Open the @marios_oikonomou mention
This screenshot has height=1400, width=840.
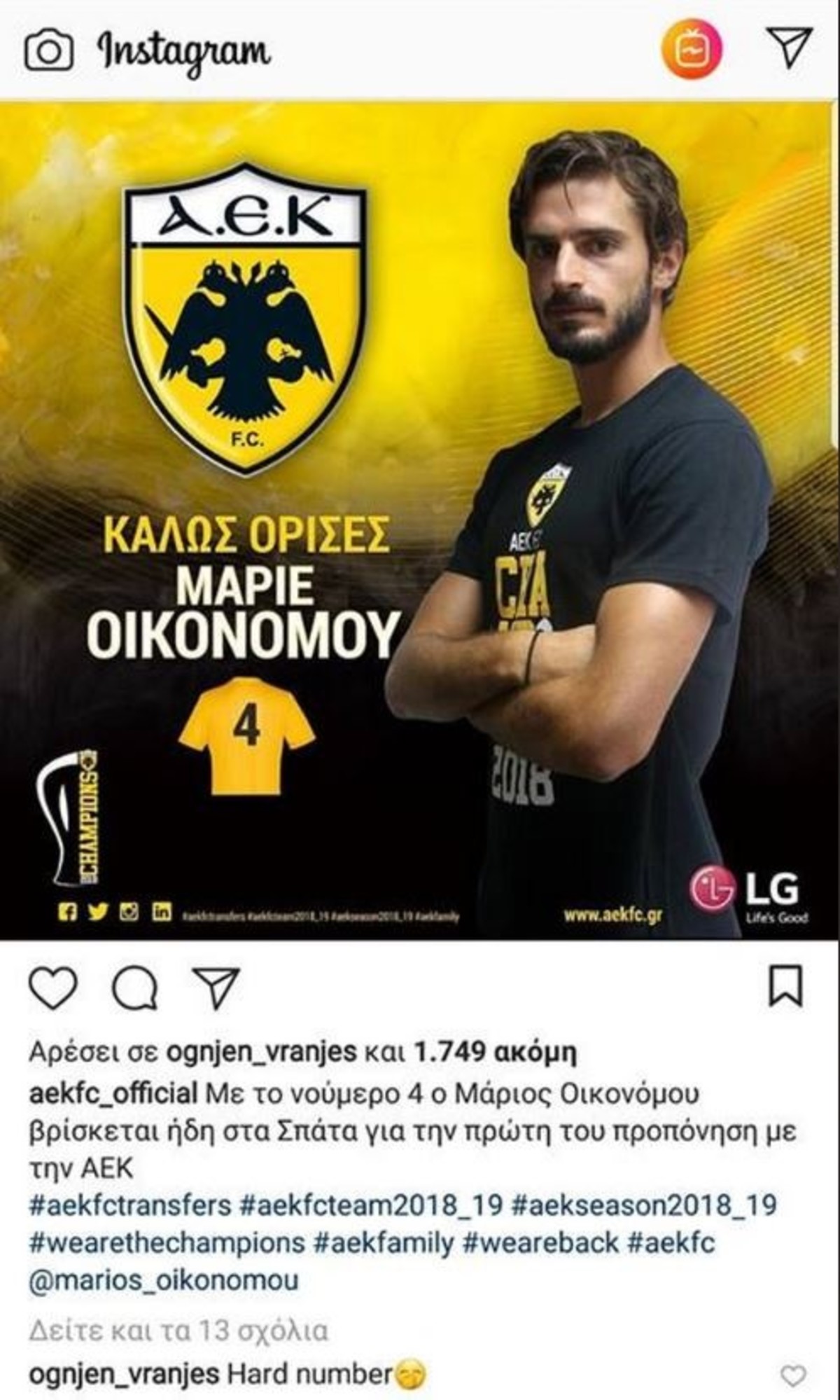click(x=164, y=1280)
